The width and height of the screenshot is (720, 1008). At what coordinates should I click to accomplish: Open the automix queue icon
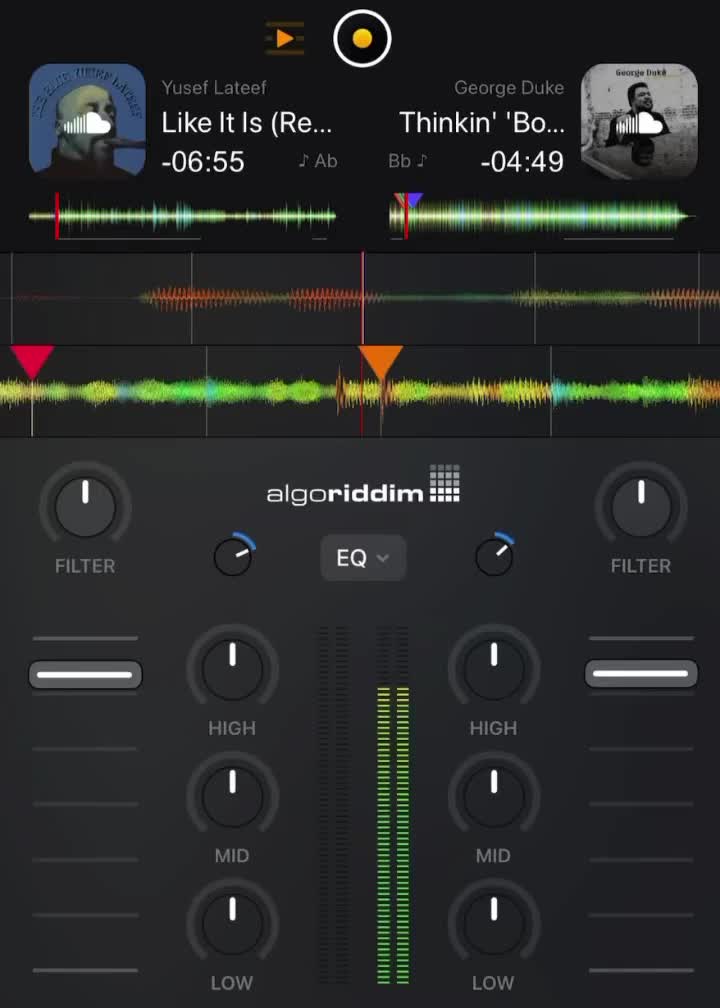[285, 38]
